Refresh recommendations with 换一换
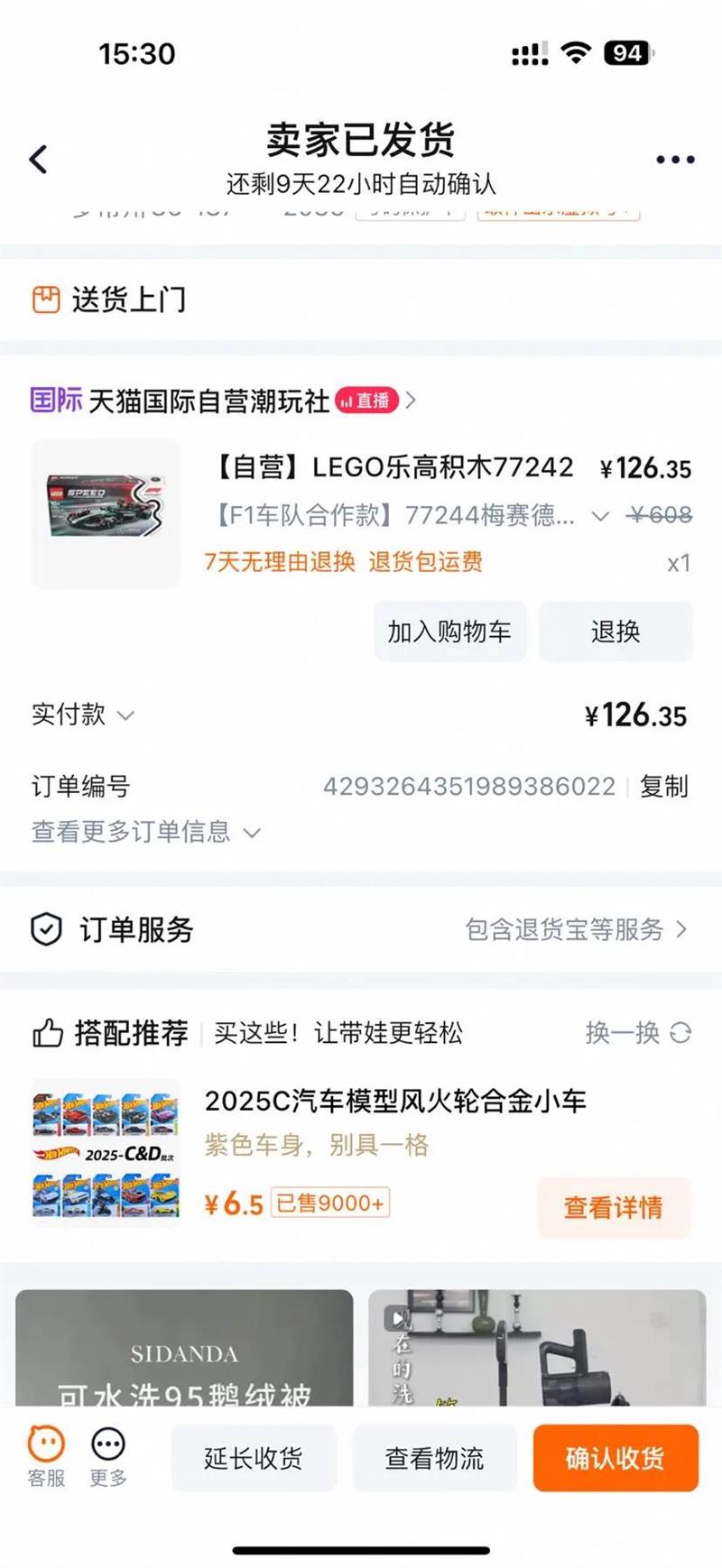The width and height of the screenshot is (722, 1568). point(637,1032)
